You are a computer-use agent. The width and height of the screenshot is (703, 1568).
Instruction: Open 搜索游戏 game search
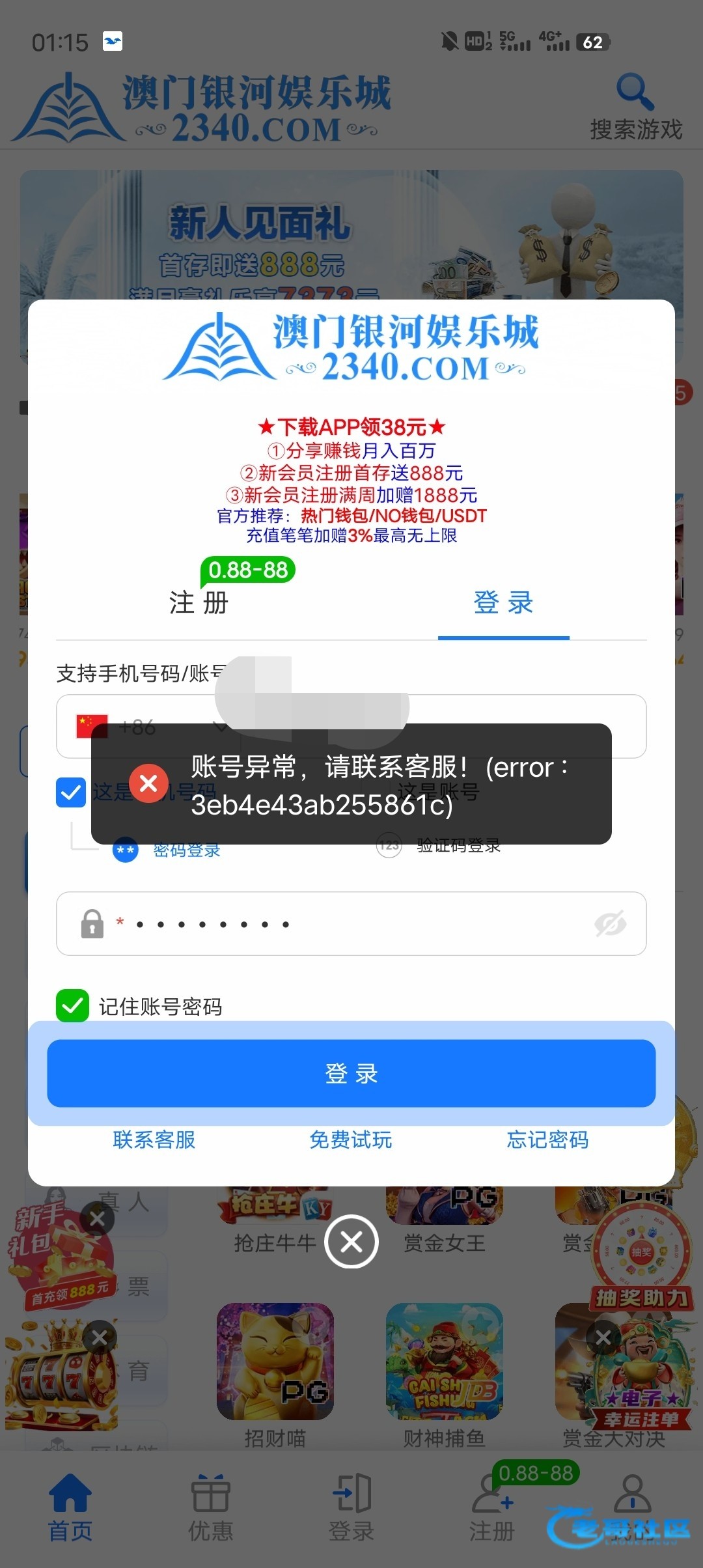pos(636,107)
